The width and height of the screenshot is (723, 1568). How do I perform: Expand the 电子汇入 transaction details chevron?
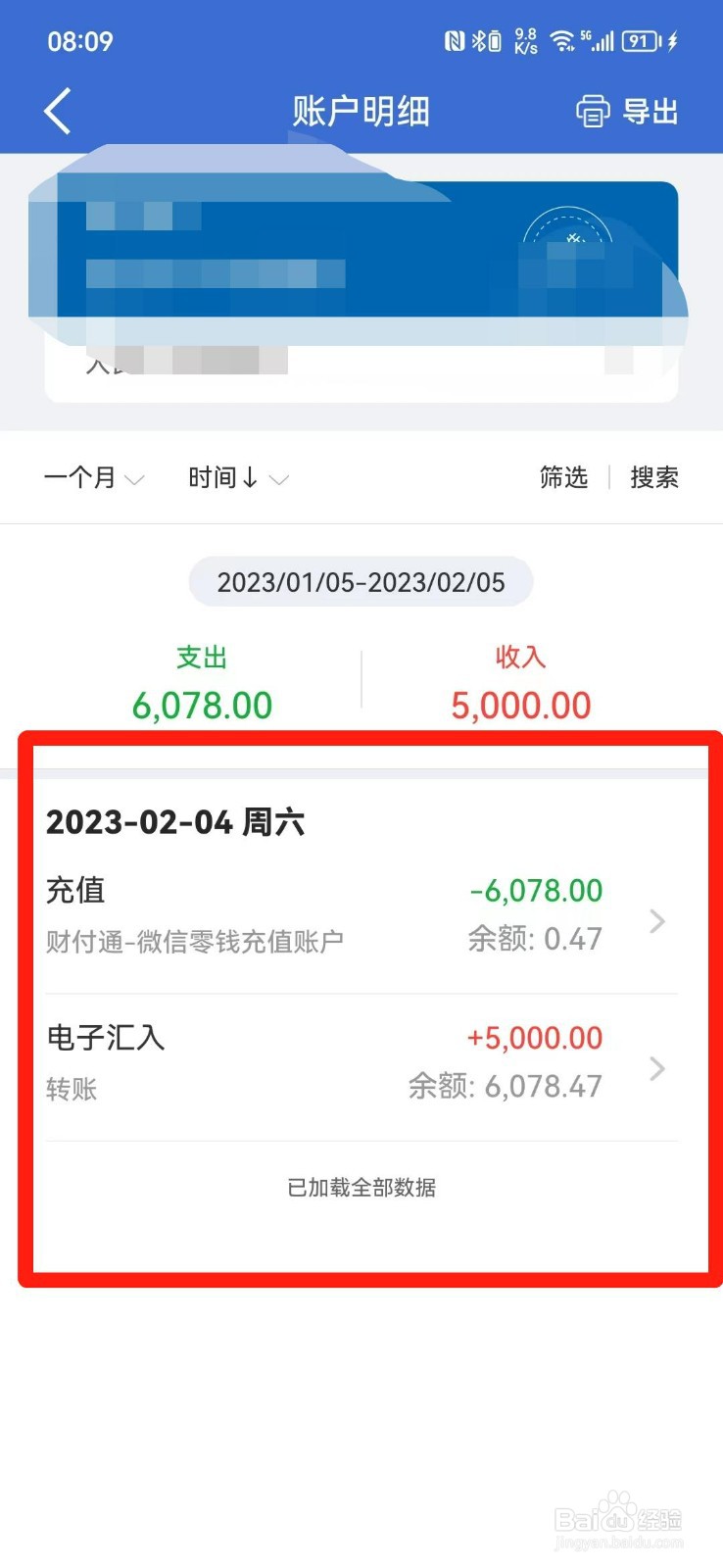[x=656, y=1069]
